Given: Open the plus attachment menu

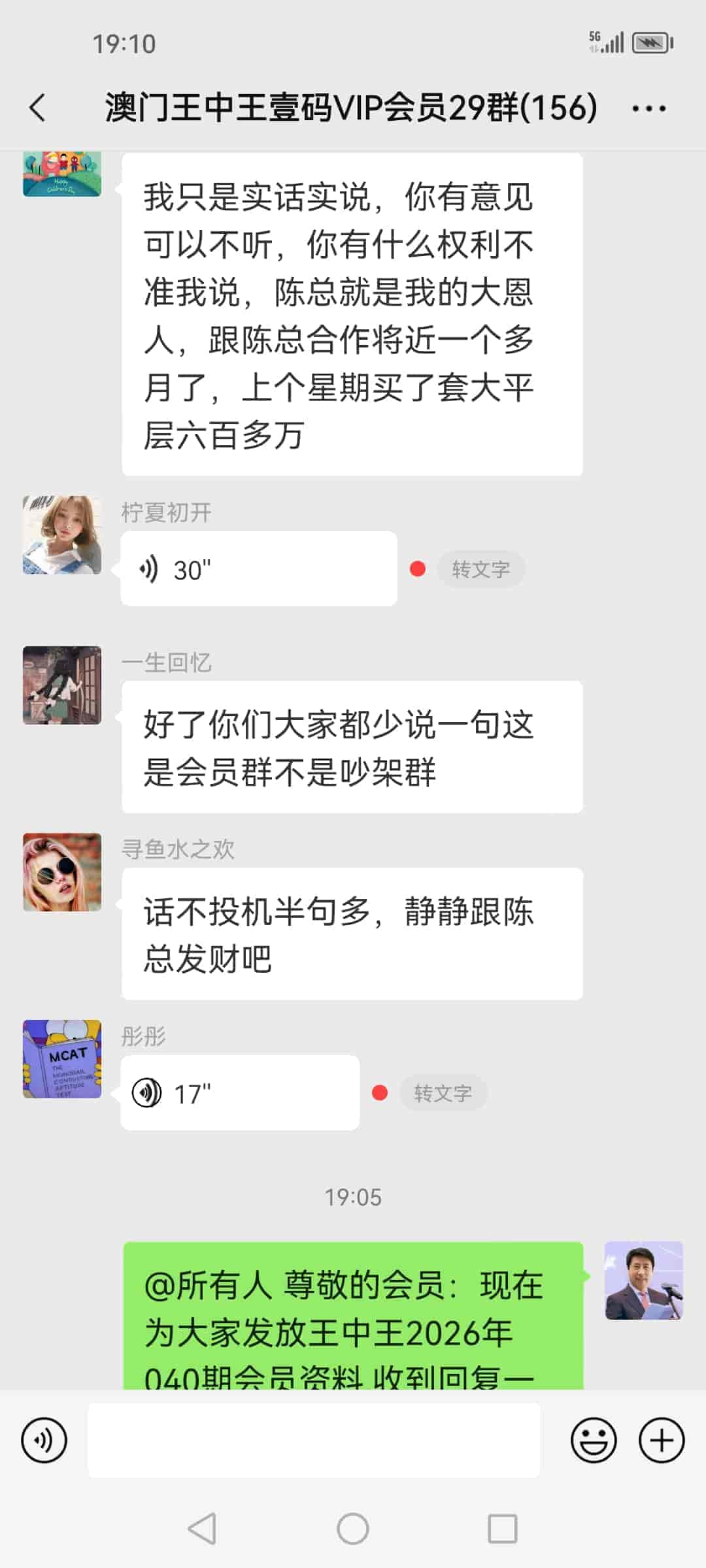Looking at the screenshot, I should (x=662, y=1440).
